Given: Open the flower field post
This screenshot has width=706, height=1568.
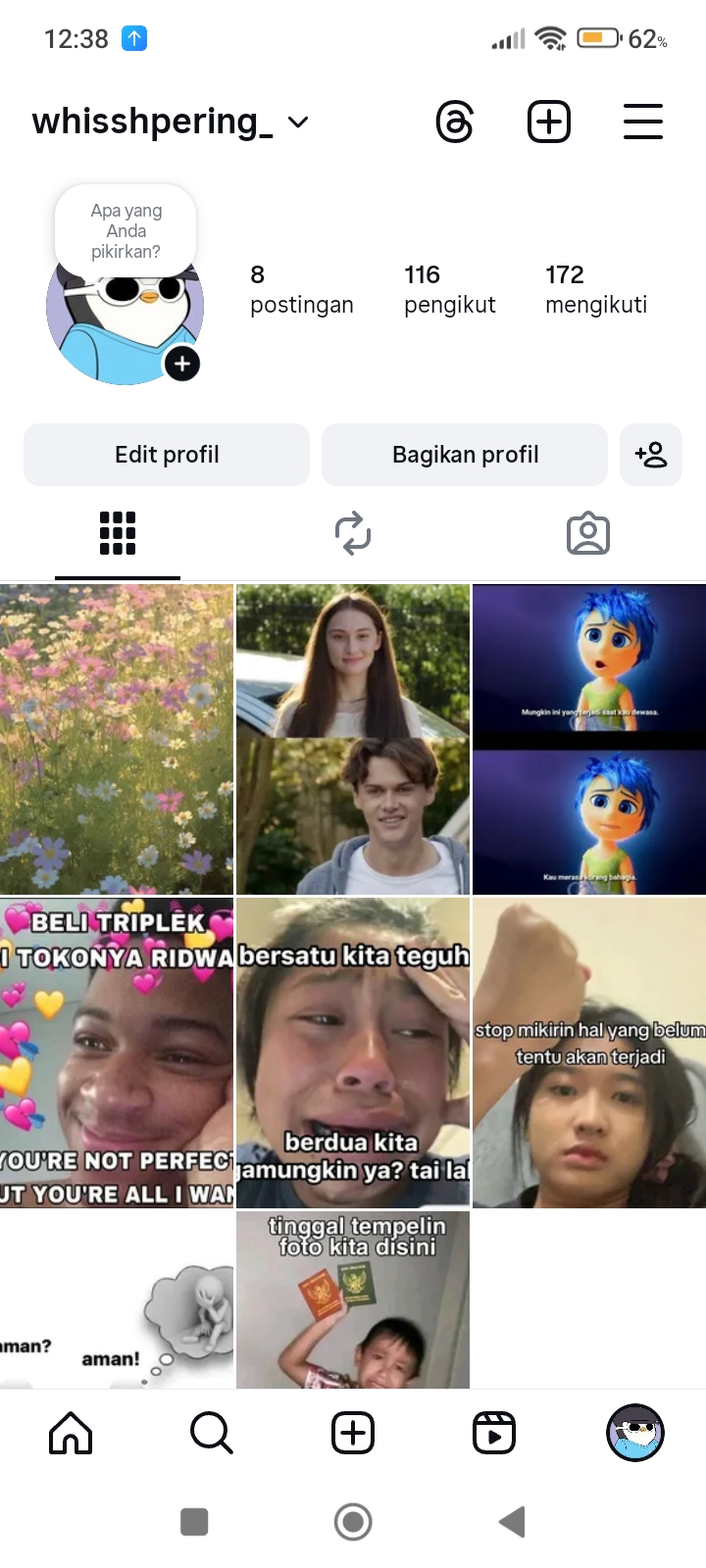Looking at the screenshot, I should click(117, 740).
